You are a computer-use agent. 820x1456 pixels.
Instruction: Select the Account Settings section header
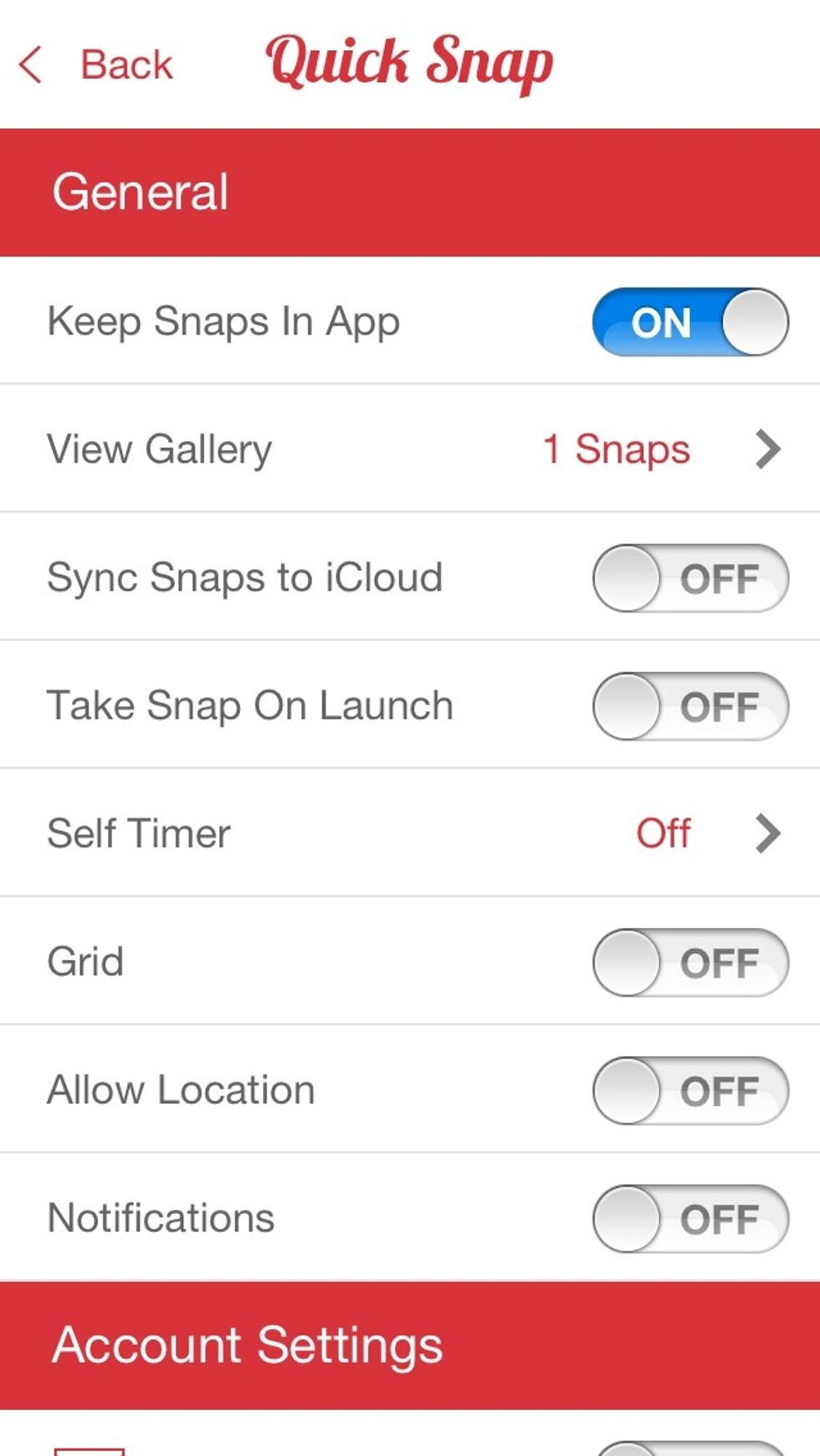(x=248, y=1345)
